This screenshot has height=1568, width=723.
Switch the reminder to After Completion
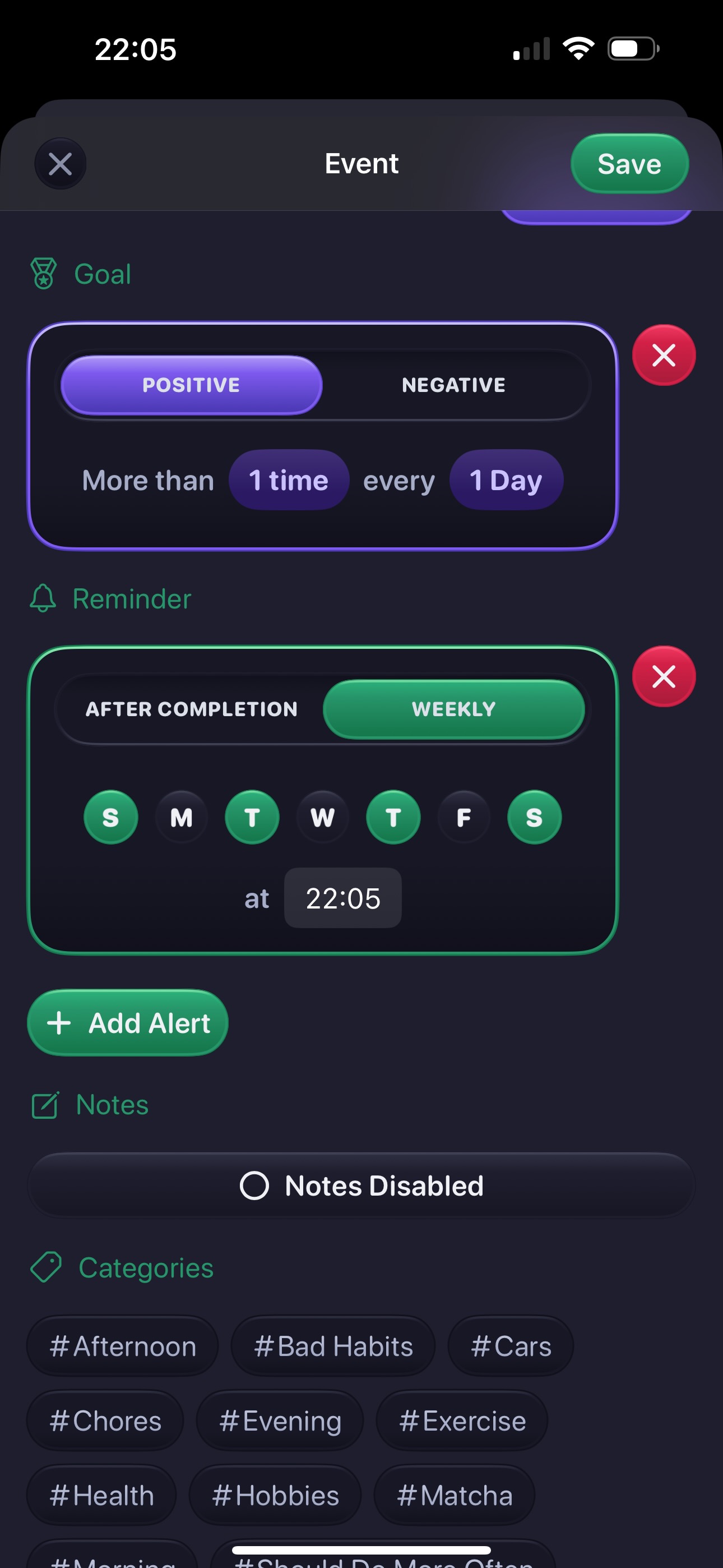(191, 709)
